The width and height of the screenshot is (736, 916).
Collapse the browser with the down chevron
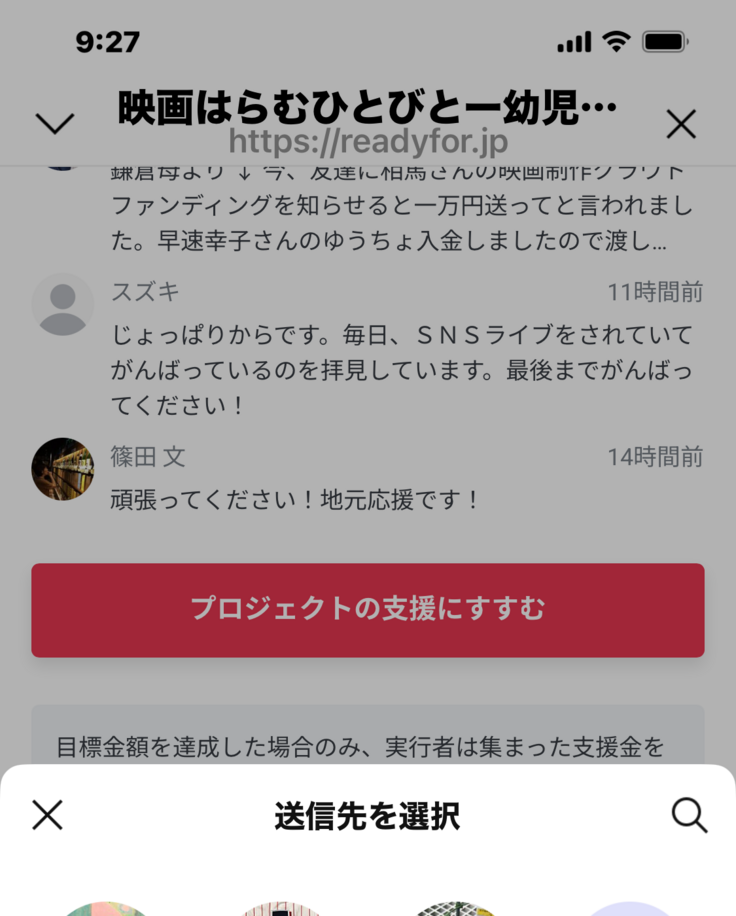tap(54, 124)
